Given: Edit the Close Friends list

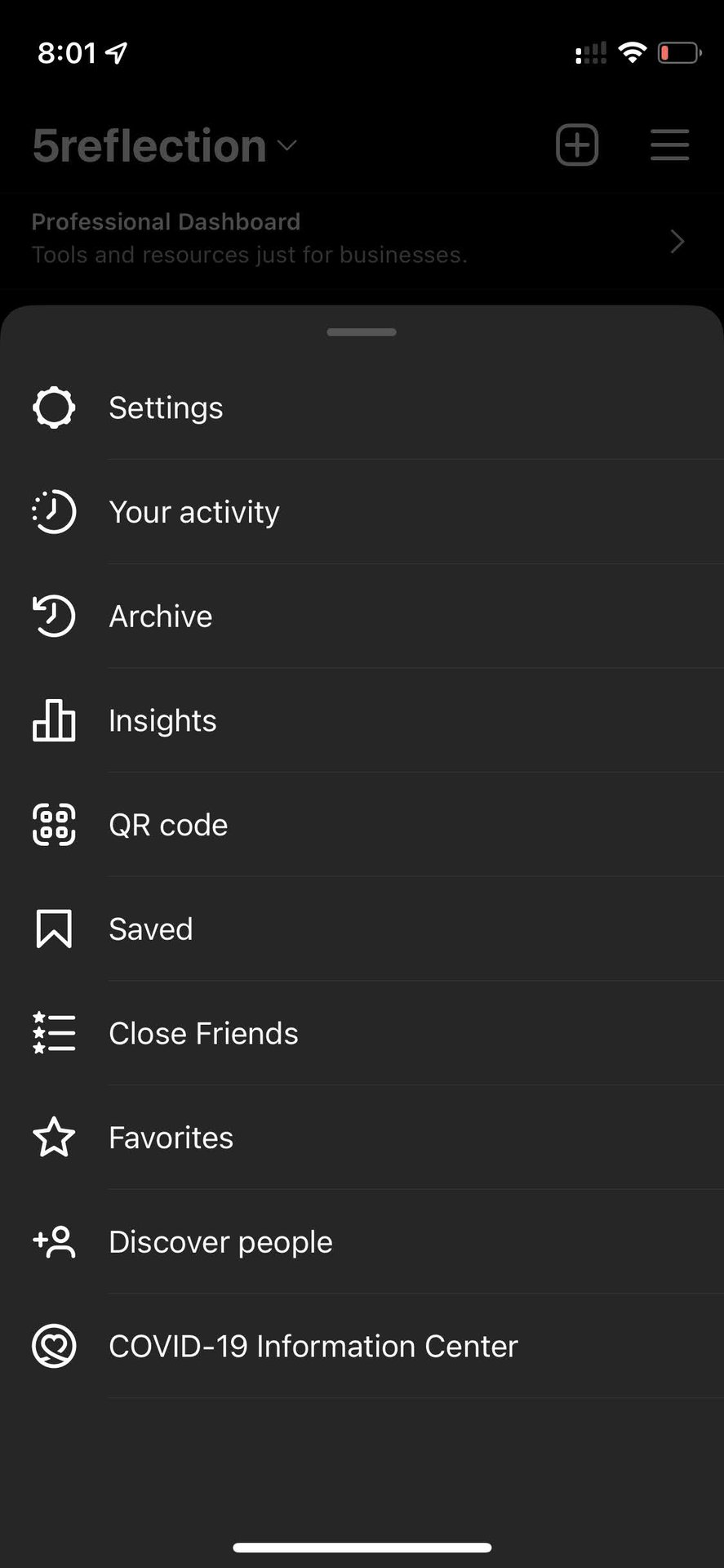Looking at the screenshot, I should pos(203,1033).
